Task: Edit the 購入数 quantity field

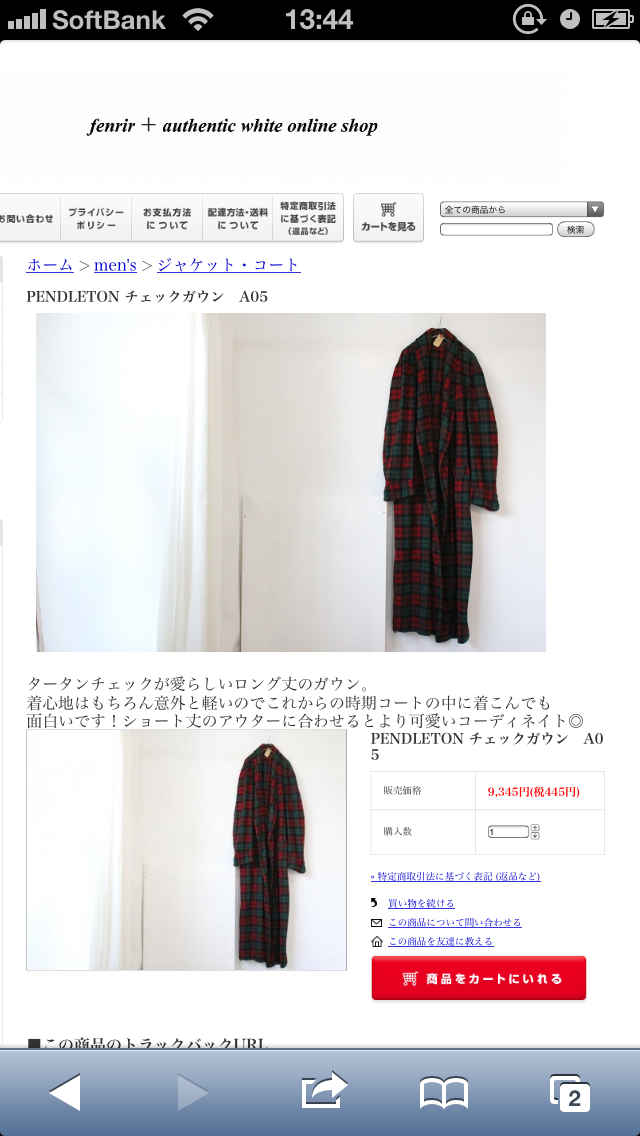Action: 508,831
